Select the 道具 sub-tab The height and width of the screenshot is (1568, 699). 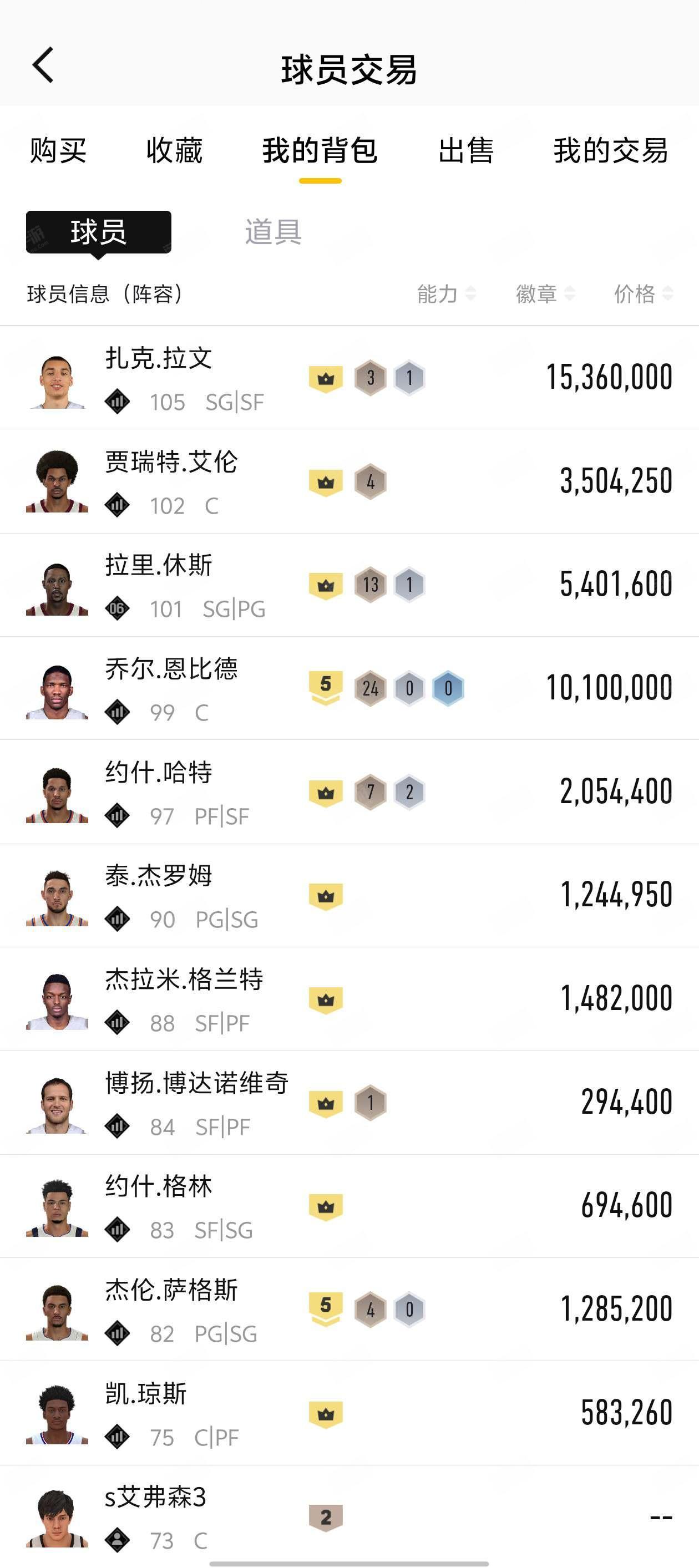coord(273,232)
